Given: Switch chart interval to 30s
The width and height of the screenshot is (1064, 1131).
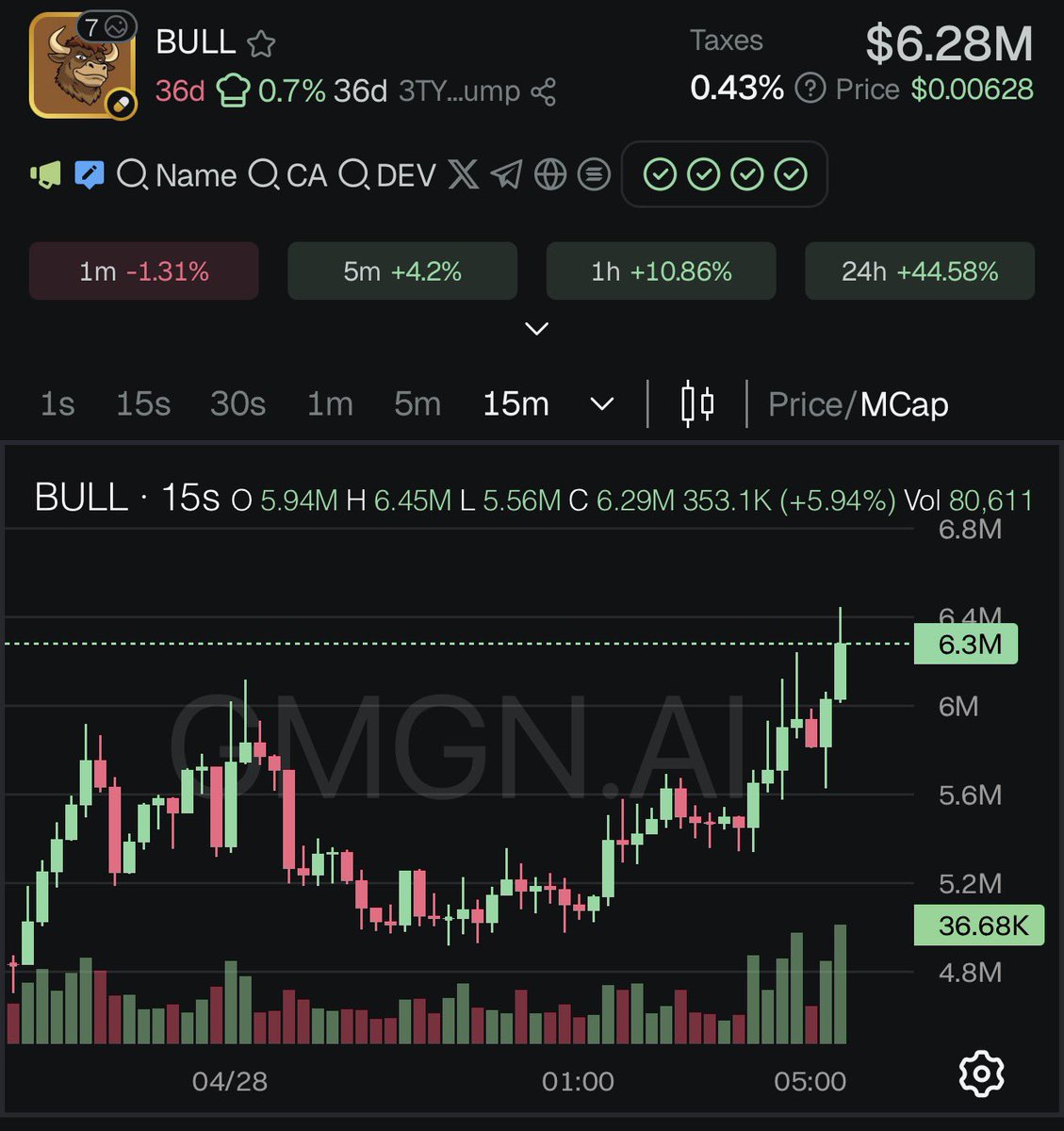Looking at the screenshot, I should (x=237, y=404).
